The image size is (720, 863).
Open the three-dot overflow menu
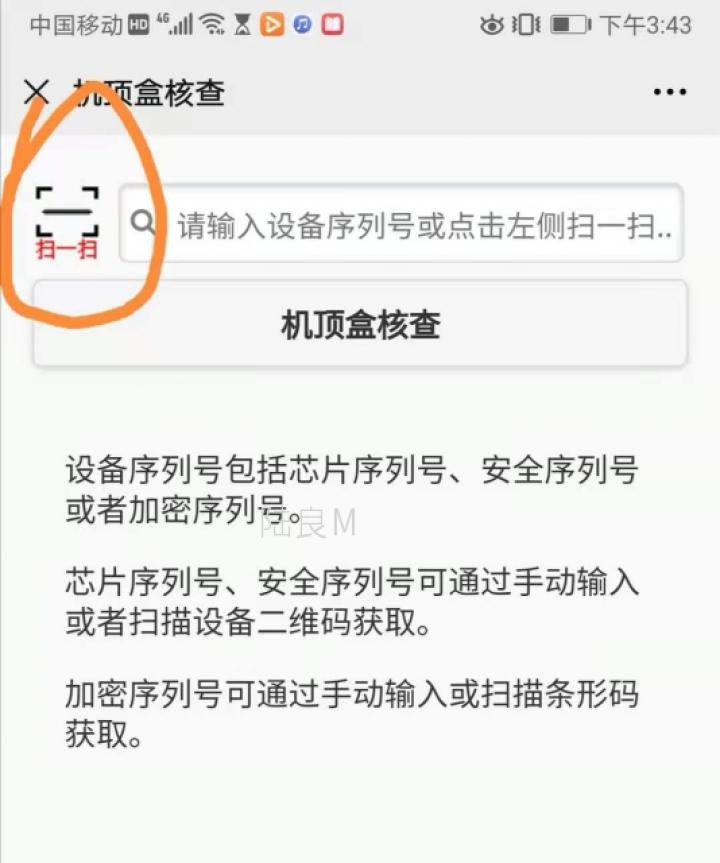click(x=669, y=92)
